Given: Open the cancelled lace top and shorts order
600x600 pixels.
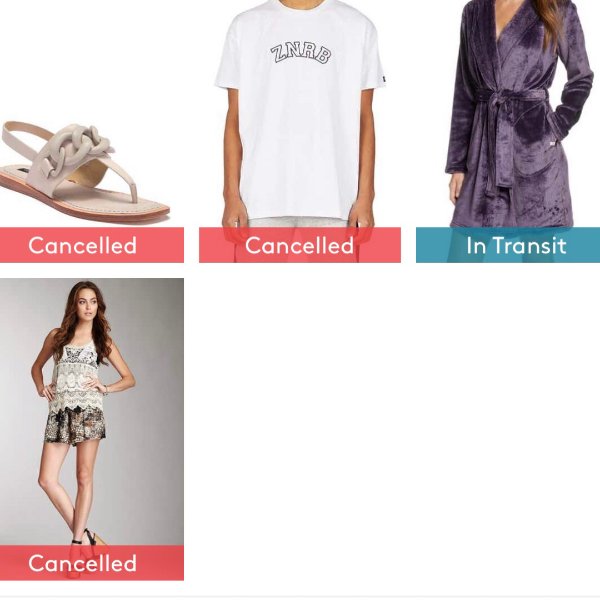Looking at the screenshot, I should [x=91, y=420].
